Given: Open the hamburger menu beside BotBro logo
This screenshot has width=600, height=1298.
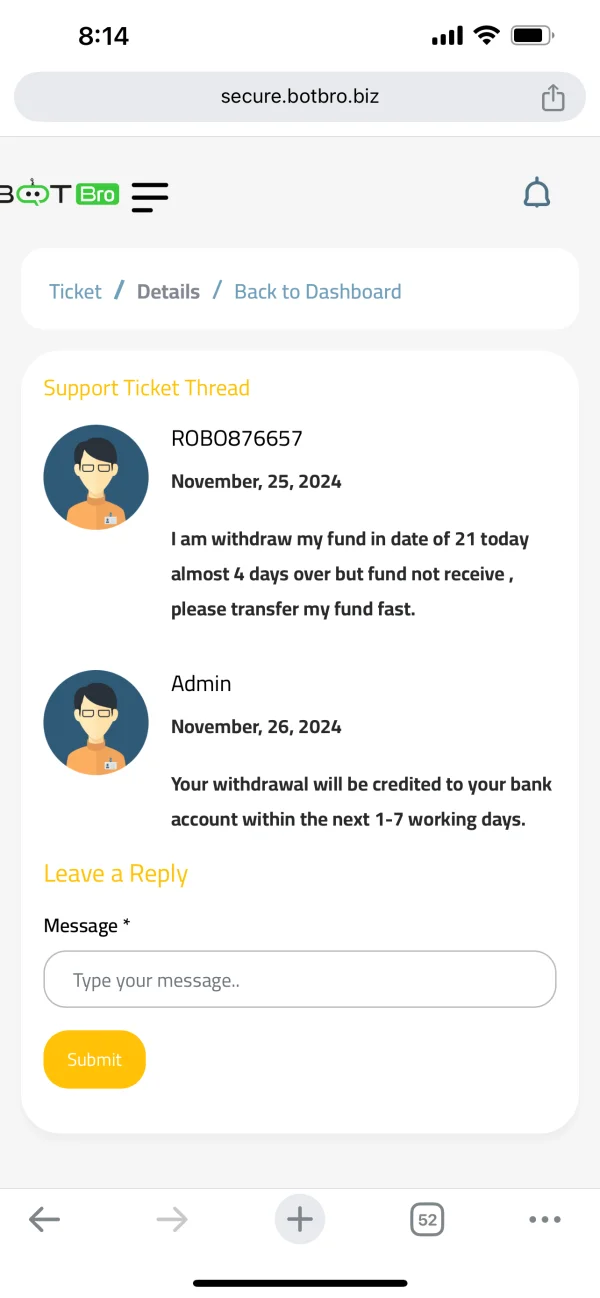Looking at the screenshot, I should [150, 197].
